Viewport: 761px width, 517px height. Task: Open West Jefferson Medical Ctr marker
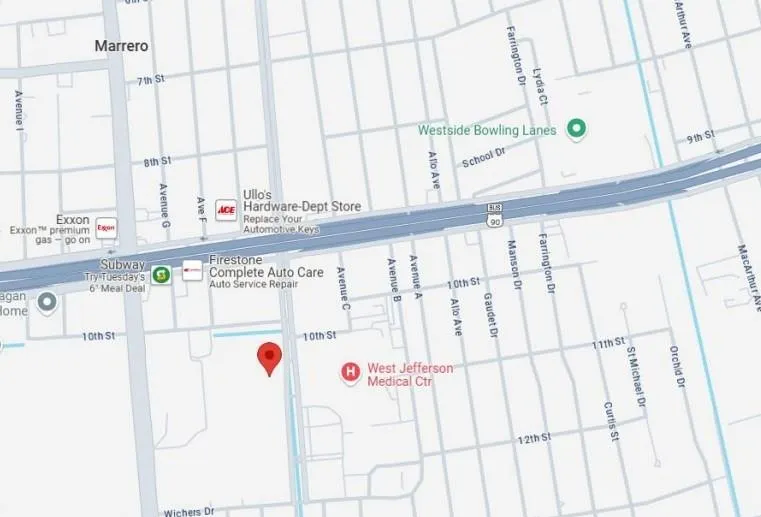[x=351, y=374]
